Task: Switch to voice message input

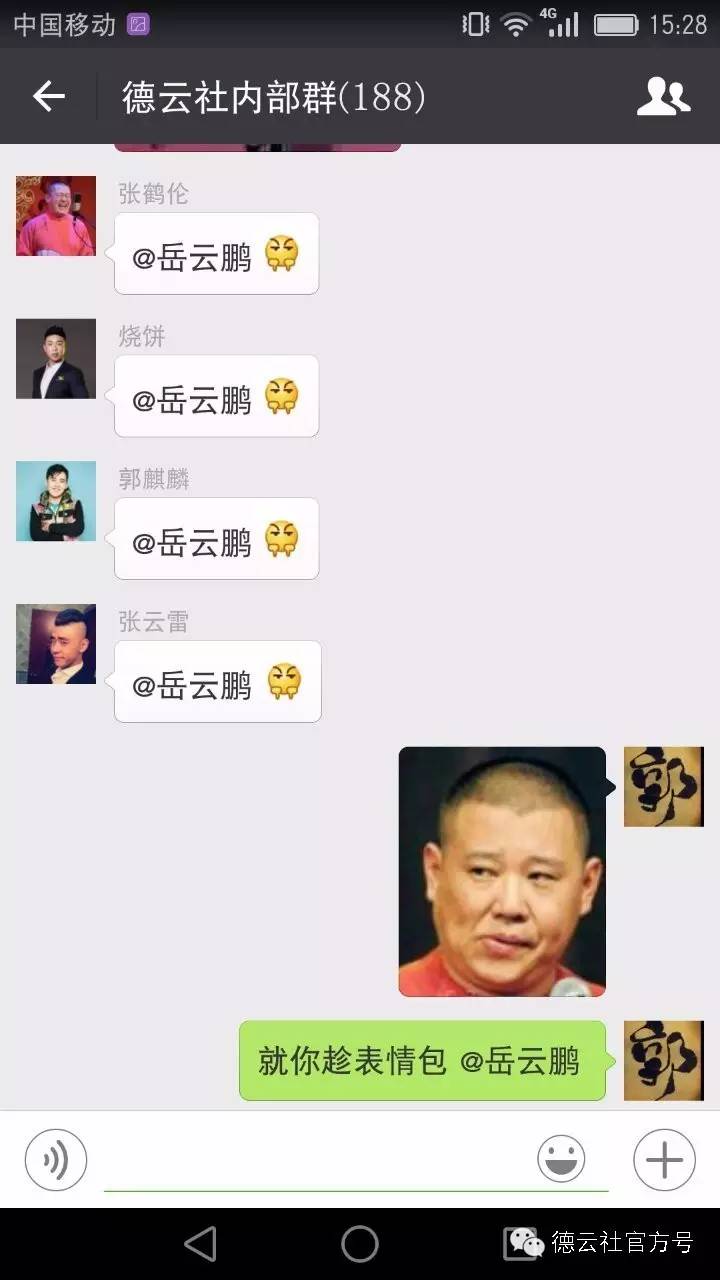Action: point(56,1160)
